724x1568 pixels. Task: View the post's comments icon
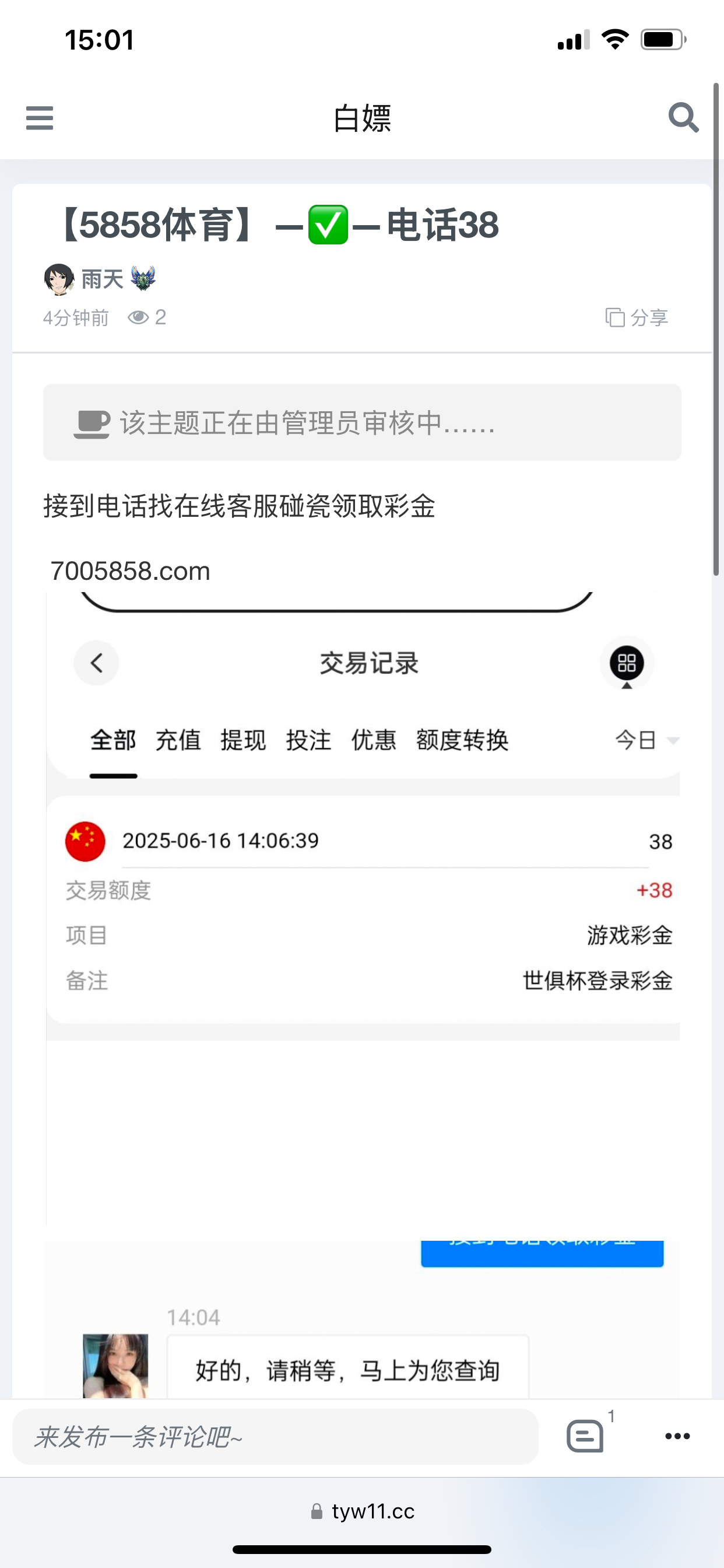coord(585,1437)
